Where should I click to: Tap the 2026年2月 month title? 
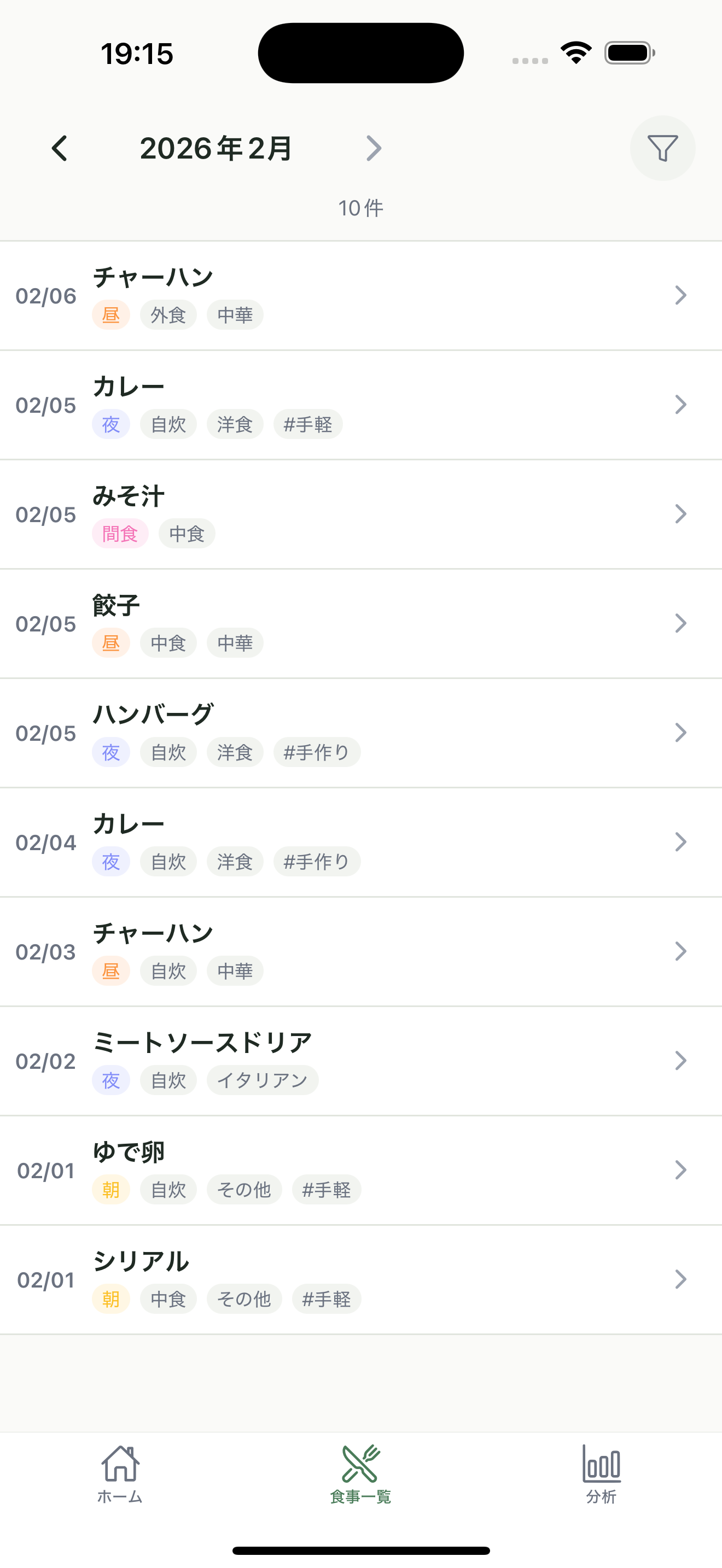pos(216,148)
